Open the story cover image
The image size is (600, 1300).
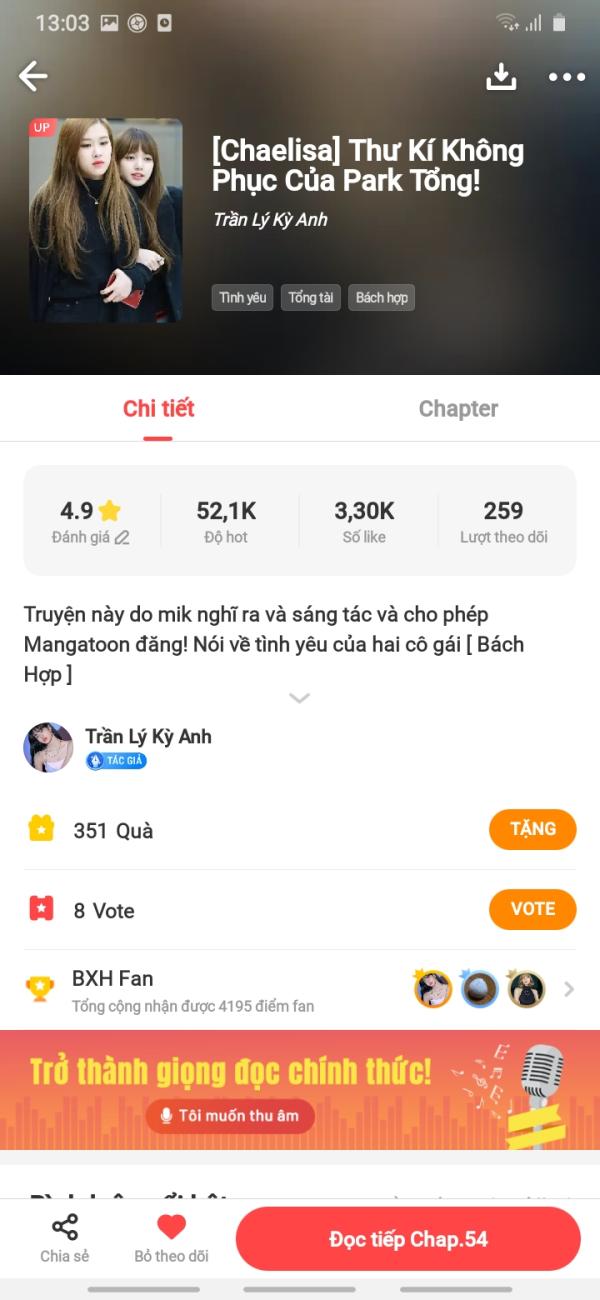pyautogui.click(x=106, y=220)
